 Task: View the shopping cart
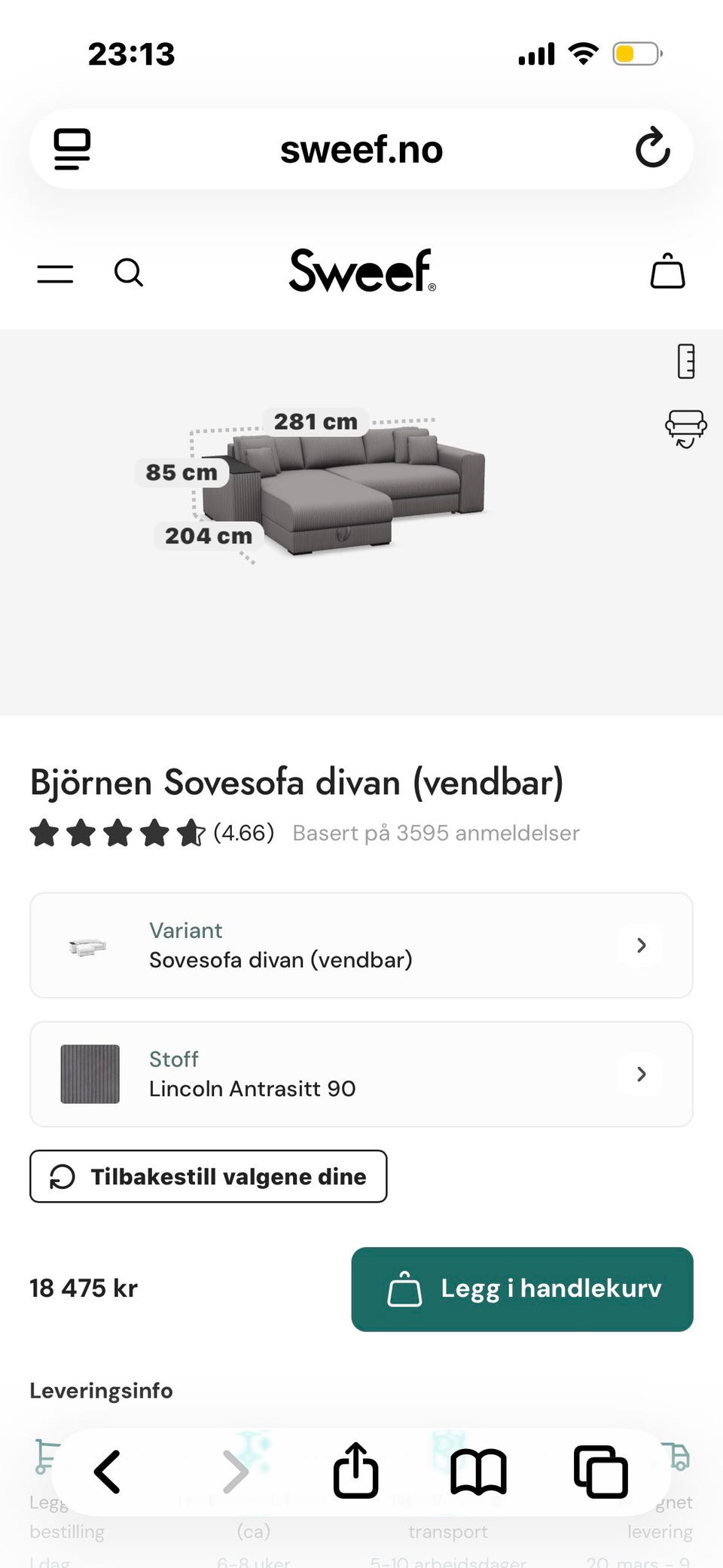coord(667,271)
